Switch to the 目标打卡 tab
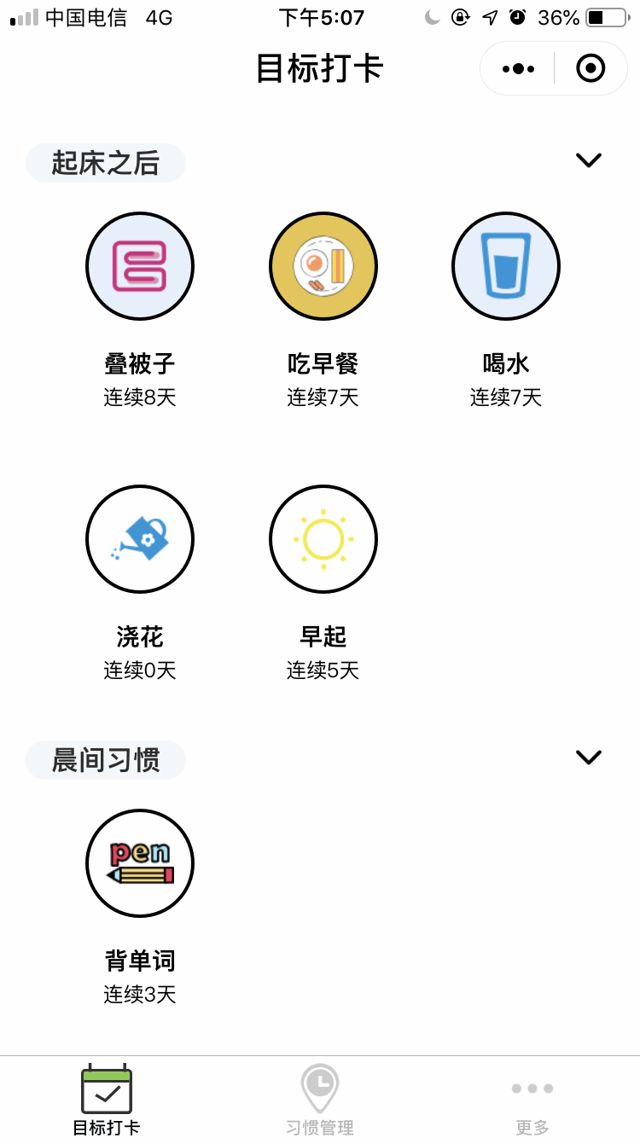The height and width of the screenshot is (1138, 640). pos(107,1098)
